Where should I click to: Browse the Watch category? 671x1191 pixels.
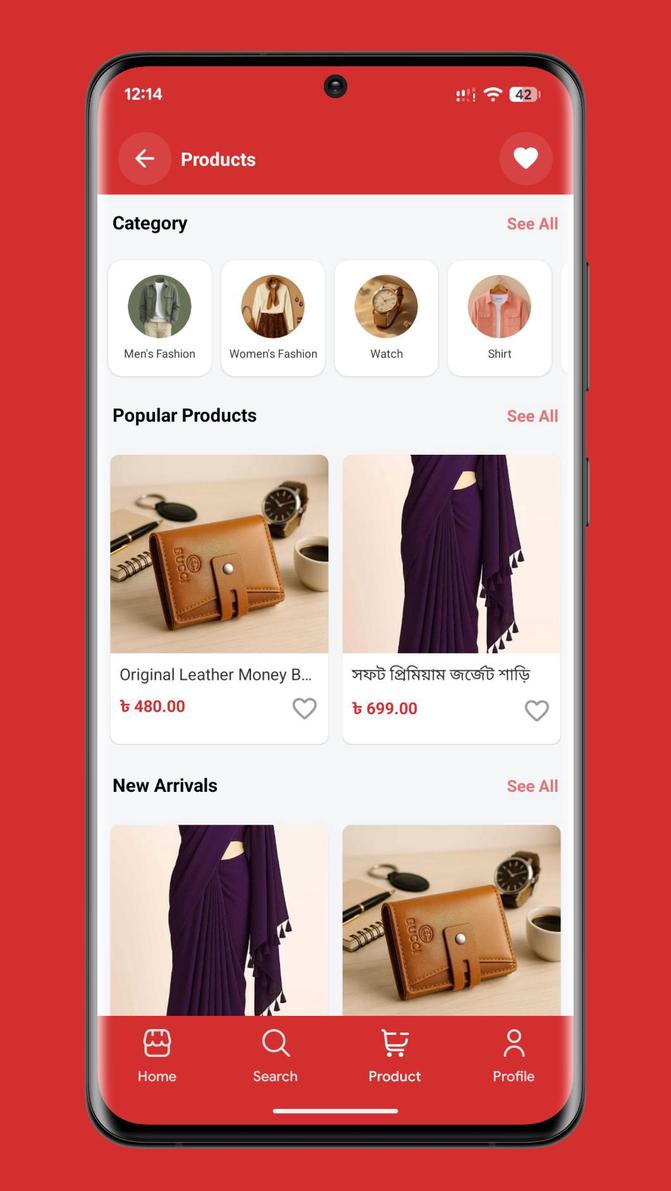386,318
